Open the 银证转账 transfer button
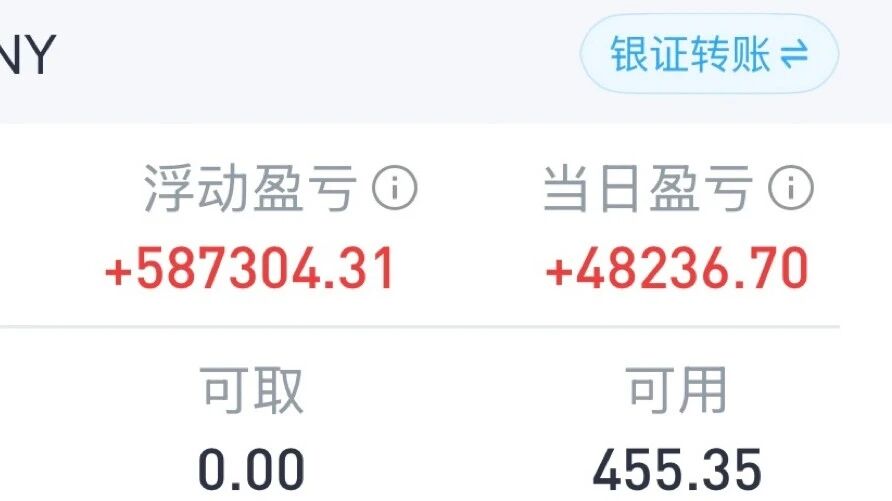The width and height of the screenshot is (892, 501). pyautogui.click(x=708, y=55)
